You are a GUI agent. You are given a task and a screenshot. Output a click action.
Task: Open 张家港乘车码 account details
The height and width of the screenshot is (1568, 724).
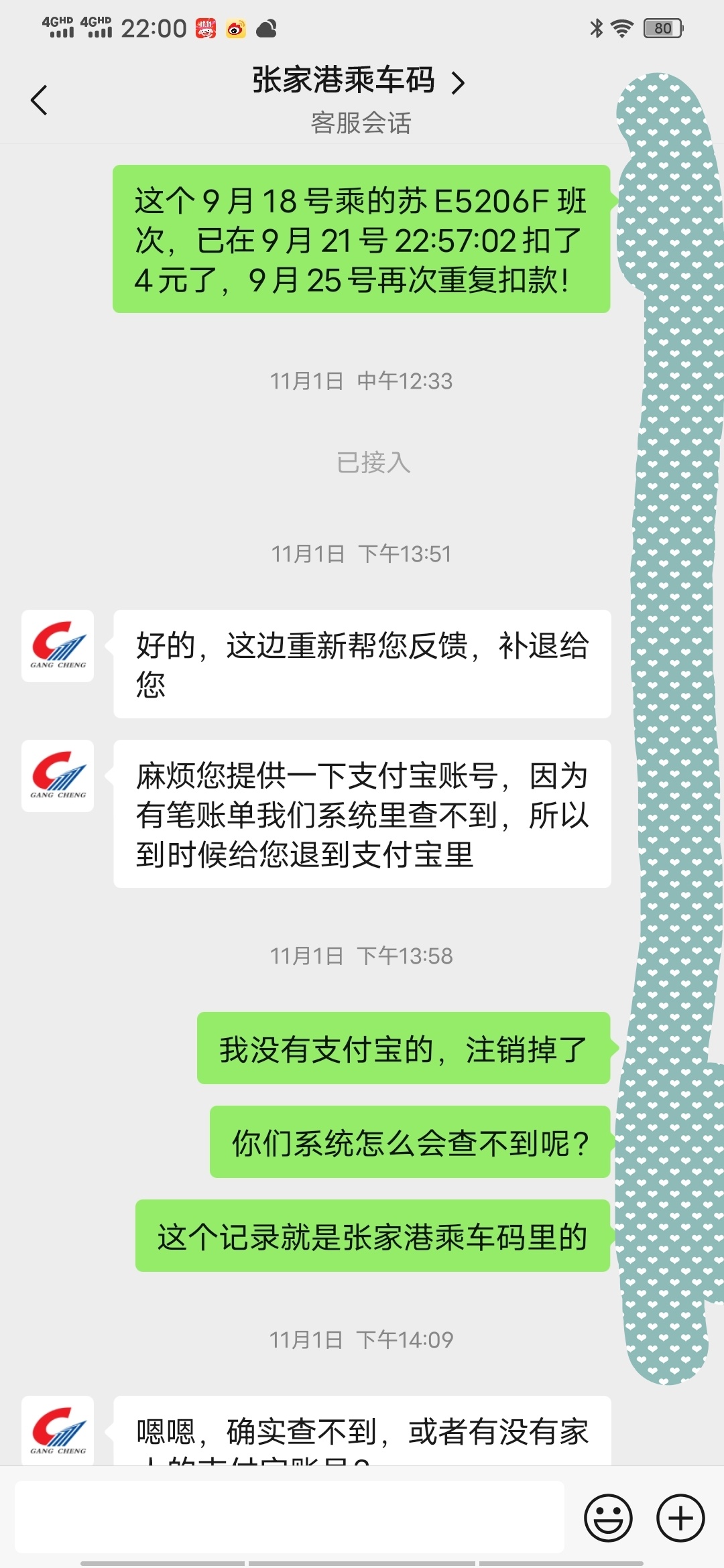[359, 81]
